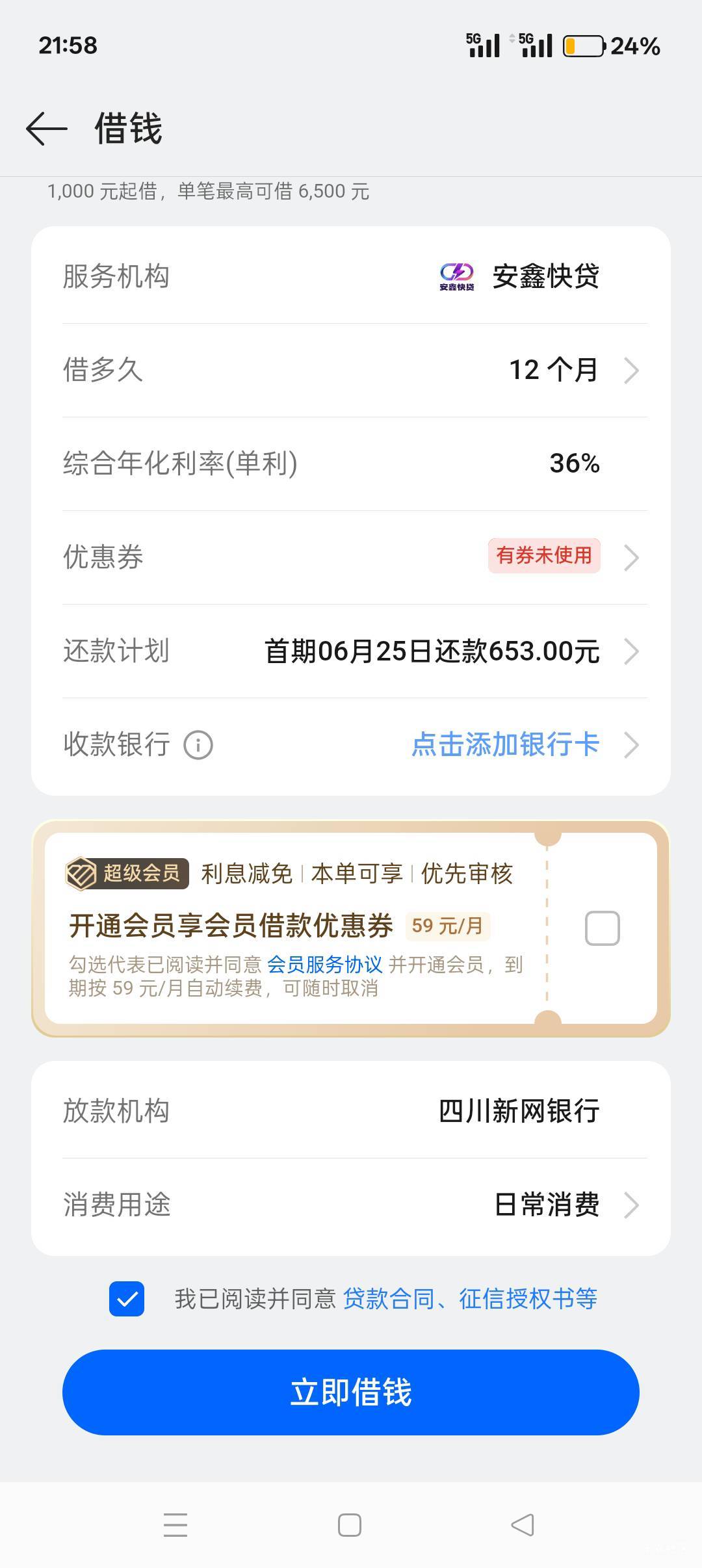Open the info icon beside 收款银行
This screenshot has height=1568, width=702.
pos(198,745)
